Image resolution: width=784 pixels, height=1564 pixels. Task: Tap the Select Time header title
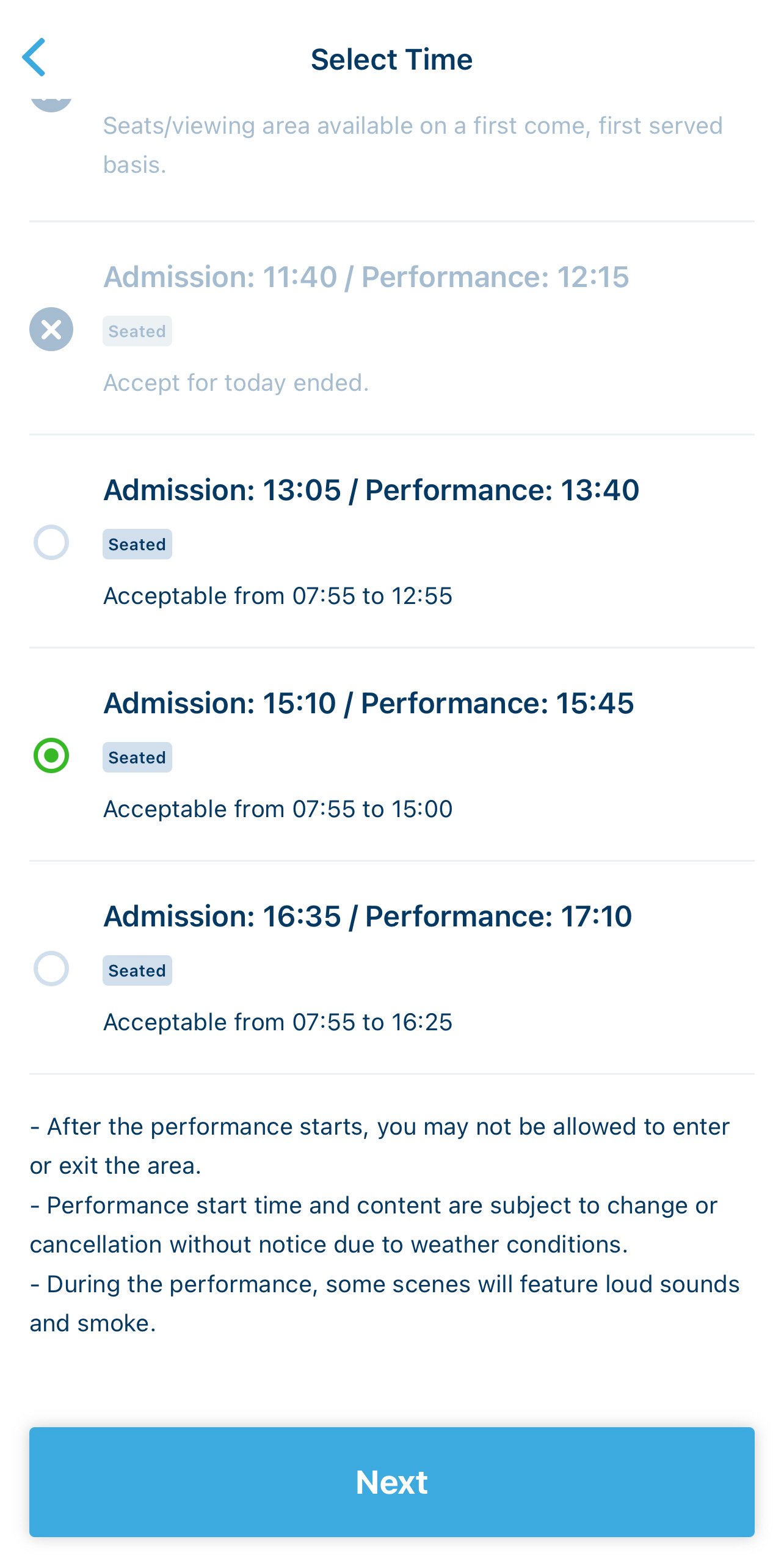(x=392, y=59)
